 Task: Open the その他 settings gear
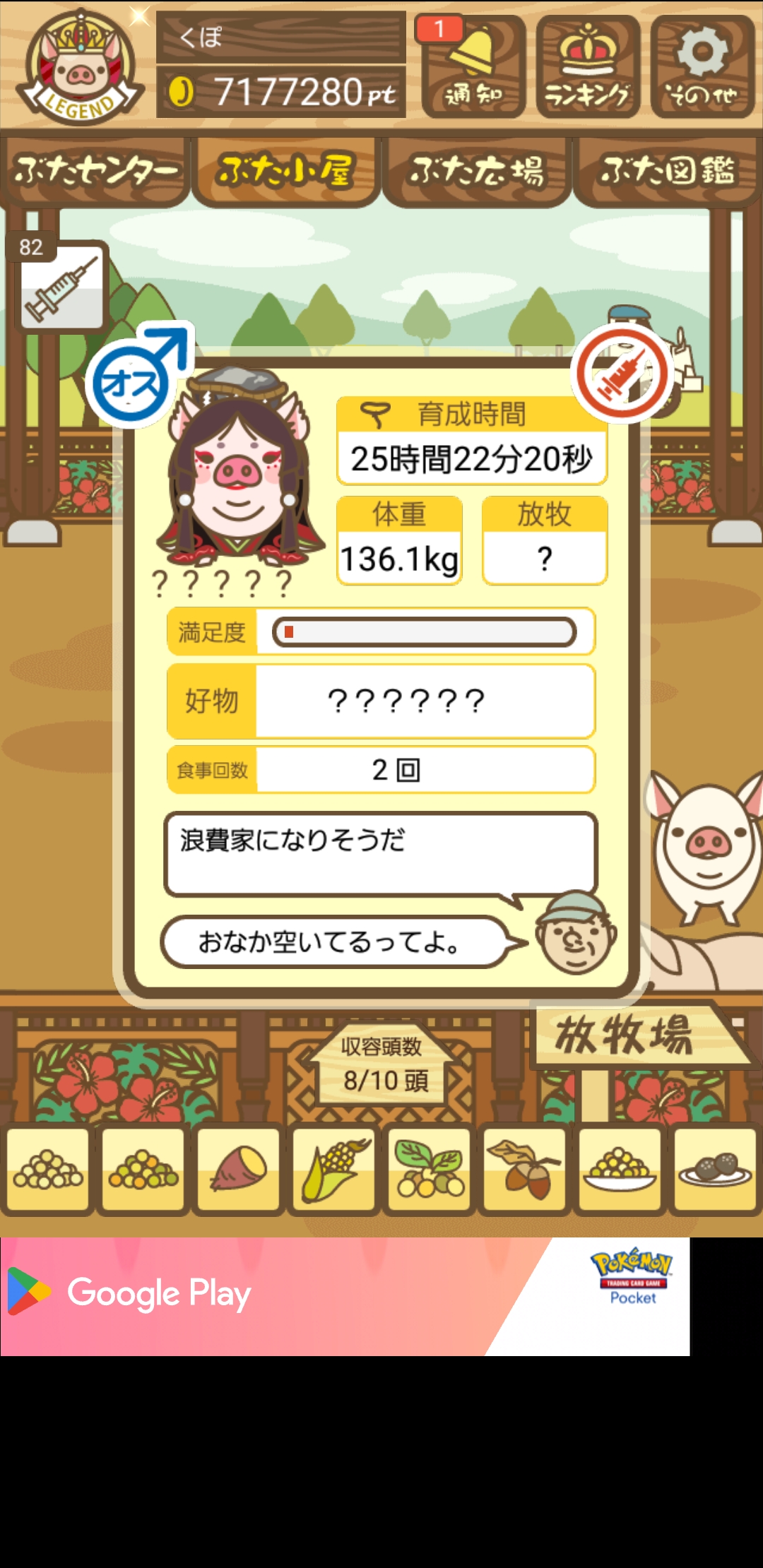pyautogui.click(x=702, y=66)
